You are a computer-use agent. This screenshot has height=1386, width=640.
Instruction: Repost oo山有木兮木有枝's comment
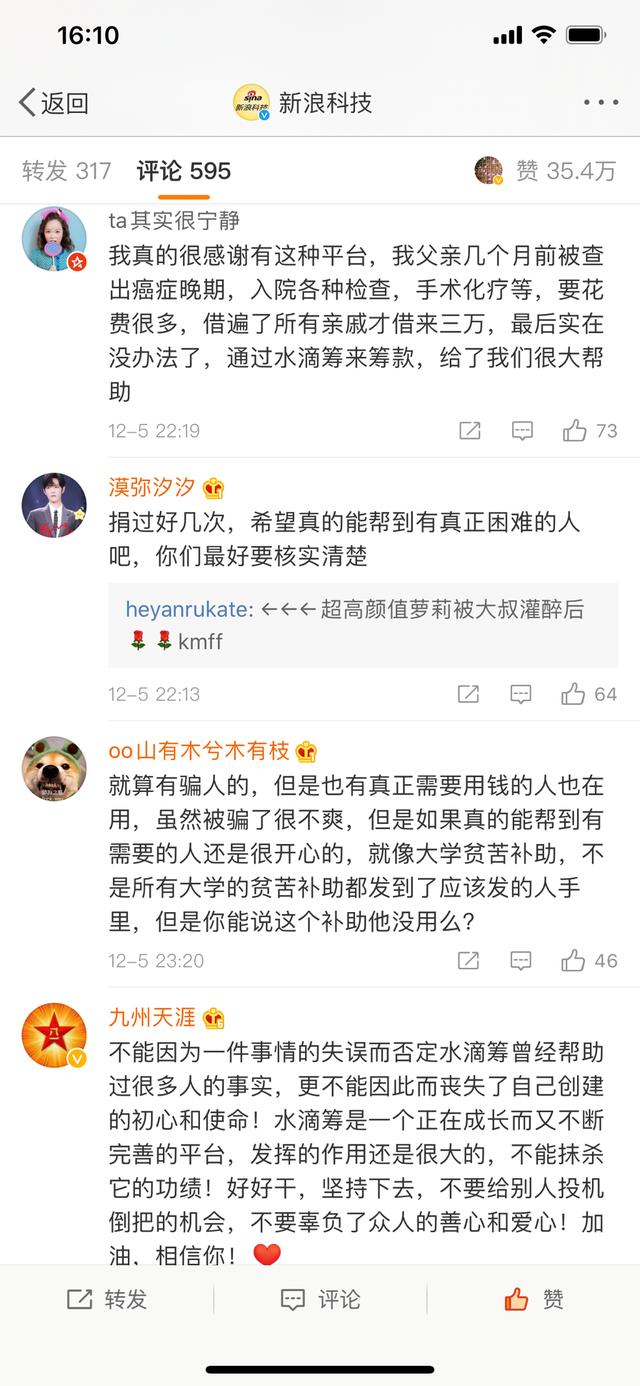click(469, 961)
